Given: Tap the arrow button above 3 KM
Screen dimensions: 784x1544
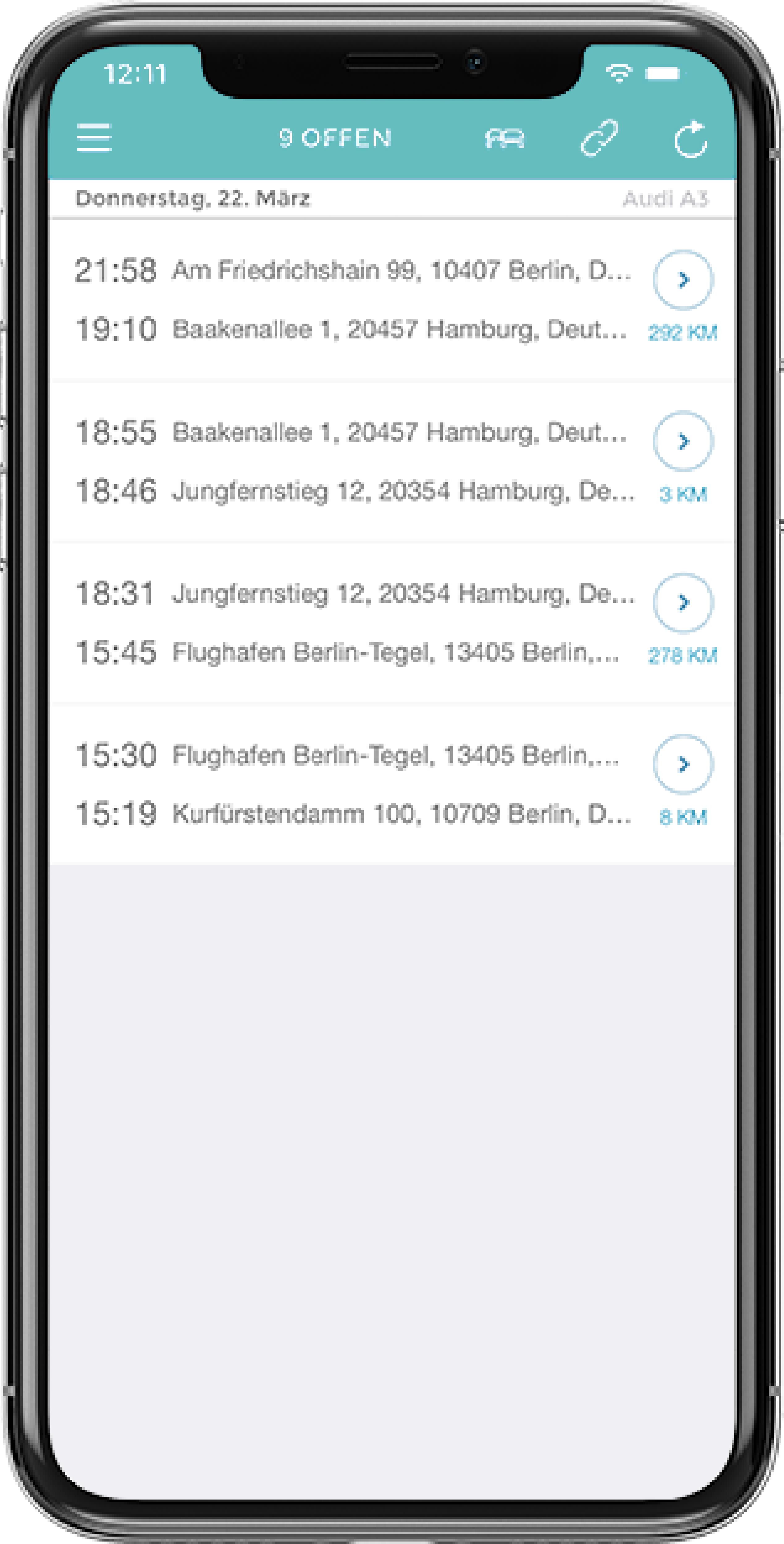Looking at the screenshot, I should (683, 442).
